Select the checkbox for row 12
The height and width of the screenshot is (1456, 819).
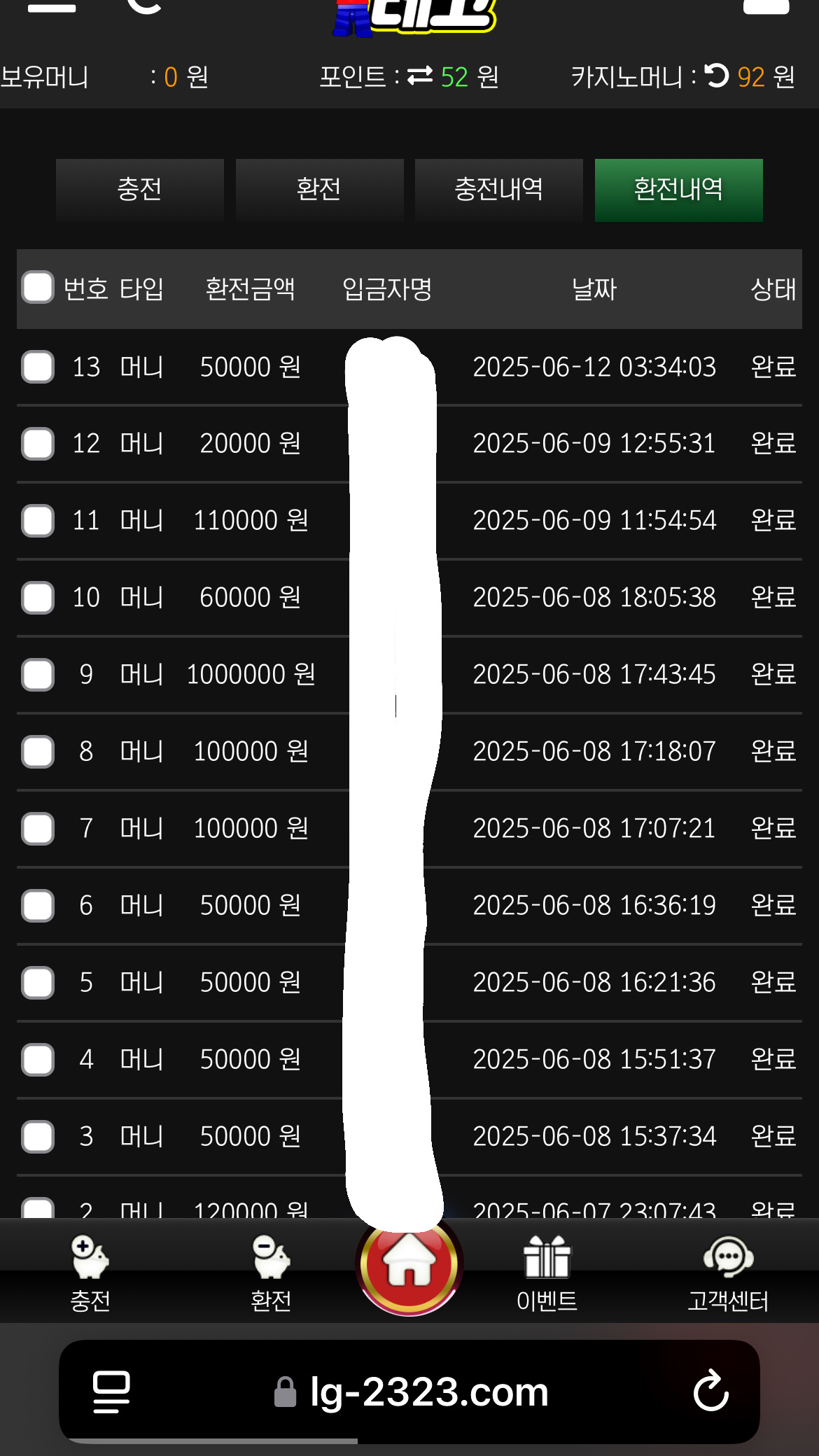coord(38,444)
